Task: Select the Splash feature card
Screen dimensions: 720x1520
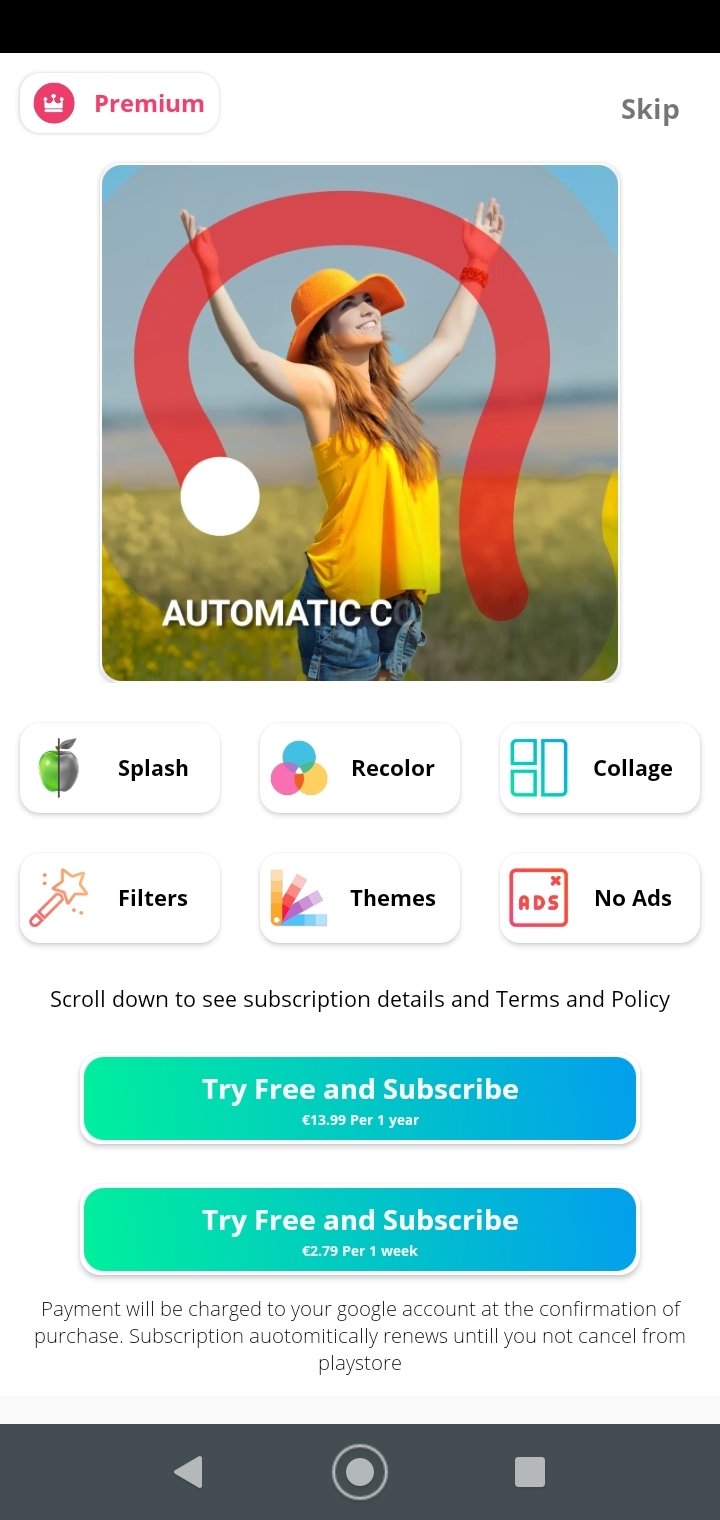Action: (x=120, y=768)
